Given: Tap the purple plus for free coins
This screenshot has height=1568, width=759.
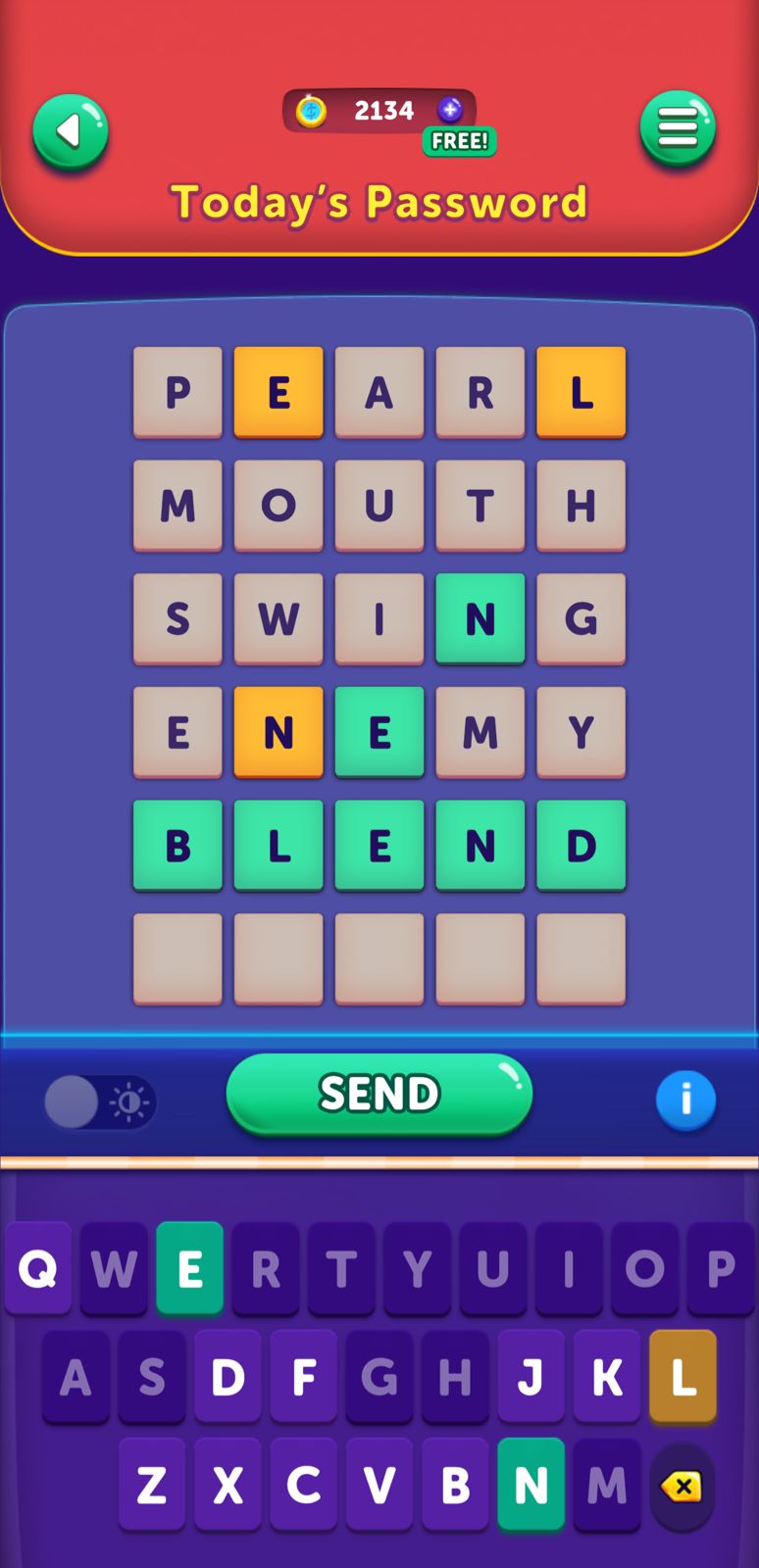Looking at the screenshot, I should point(450,110).
